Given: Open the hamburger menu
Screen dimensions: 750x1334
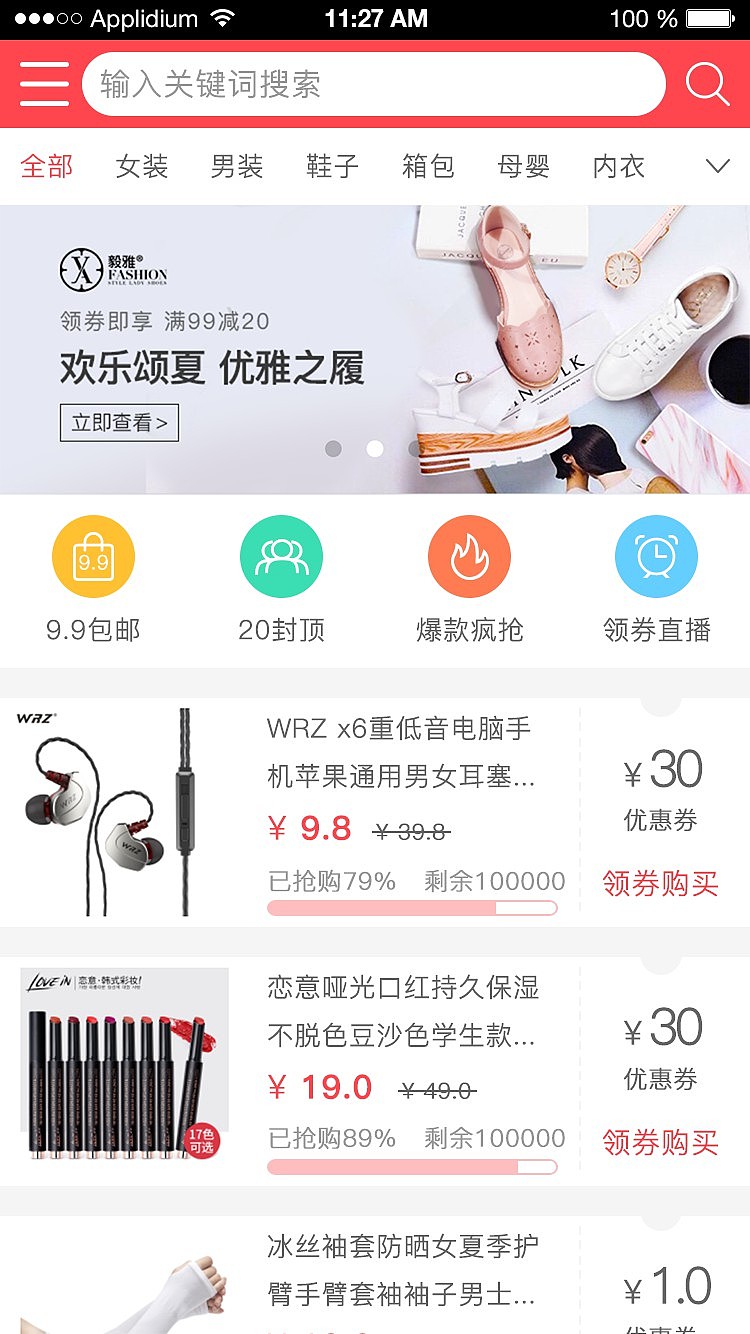Looking at the screenshot, I should coord(43,83).
